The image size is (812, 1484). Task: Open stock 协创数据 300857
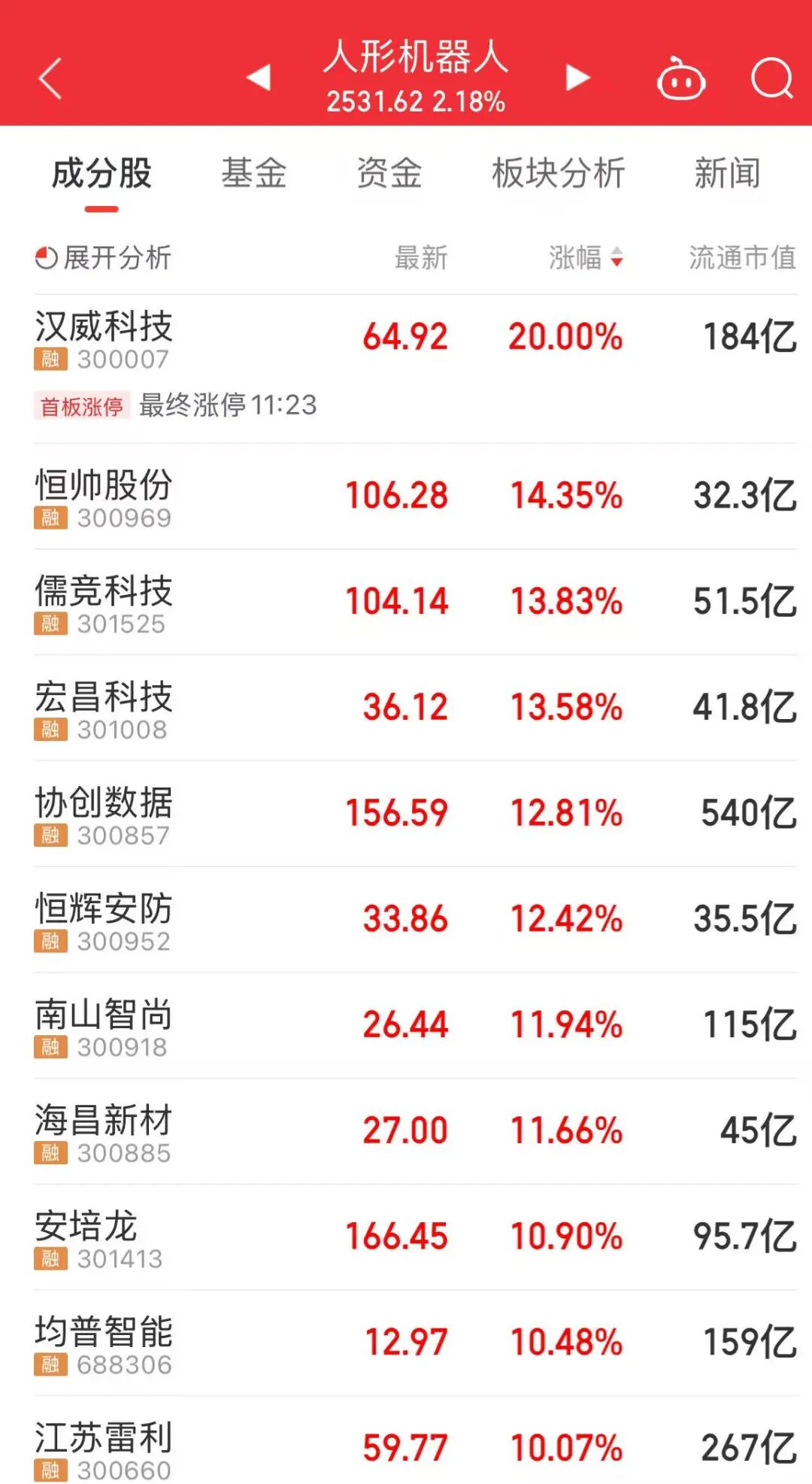pyautogui.click(x=415, y=814)
